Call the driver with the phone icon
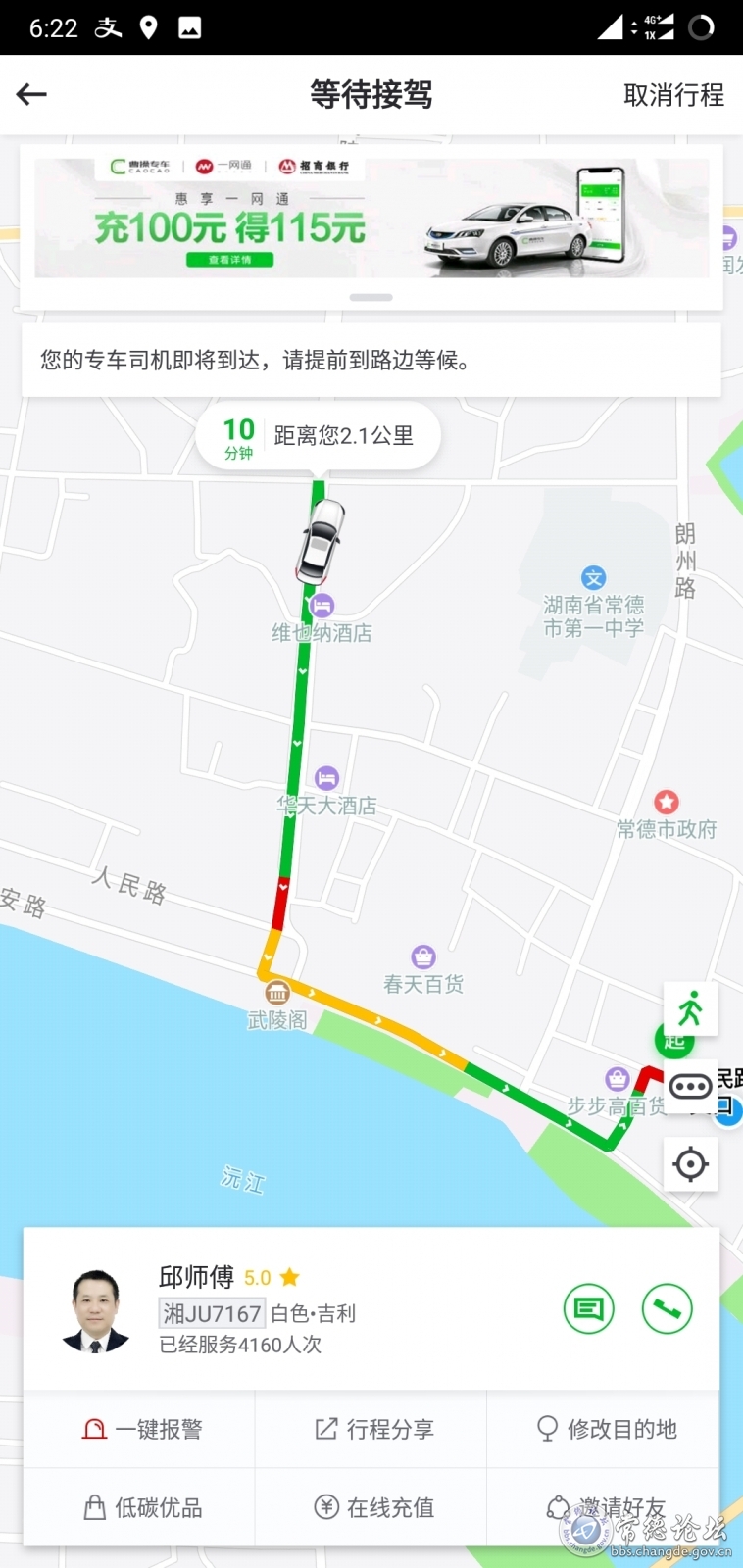 [x=667, y=1308]
